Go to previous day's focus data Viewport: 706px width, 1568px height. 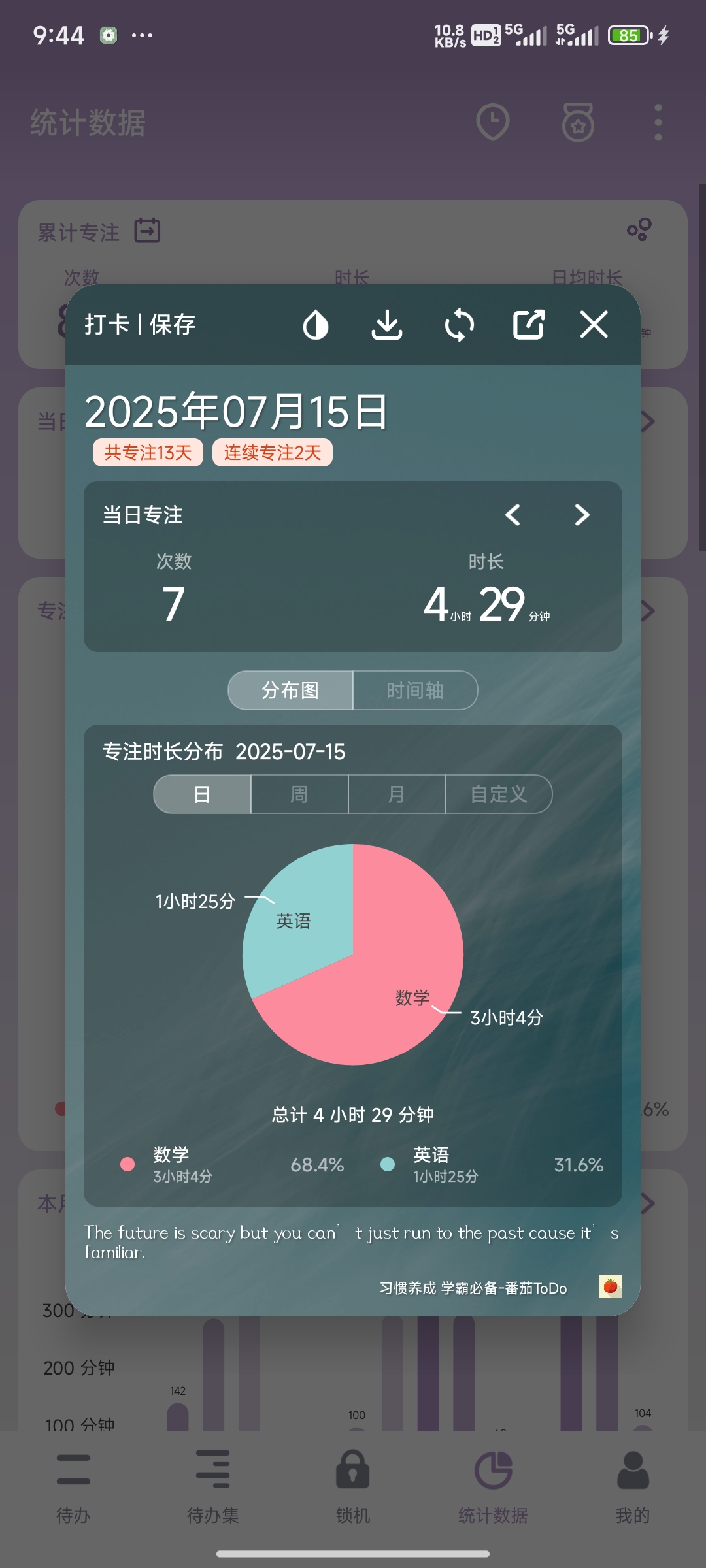click(x=513, y=515)
